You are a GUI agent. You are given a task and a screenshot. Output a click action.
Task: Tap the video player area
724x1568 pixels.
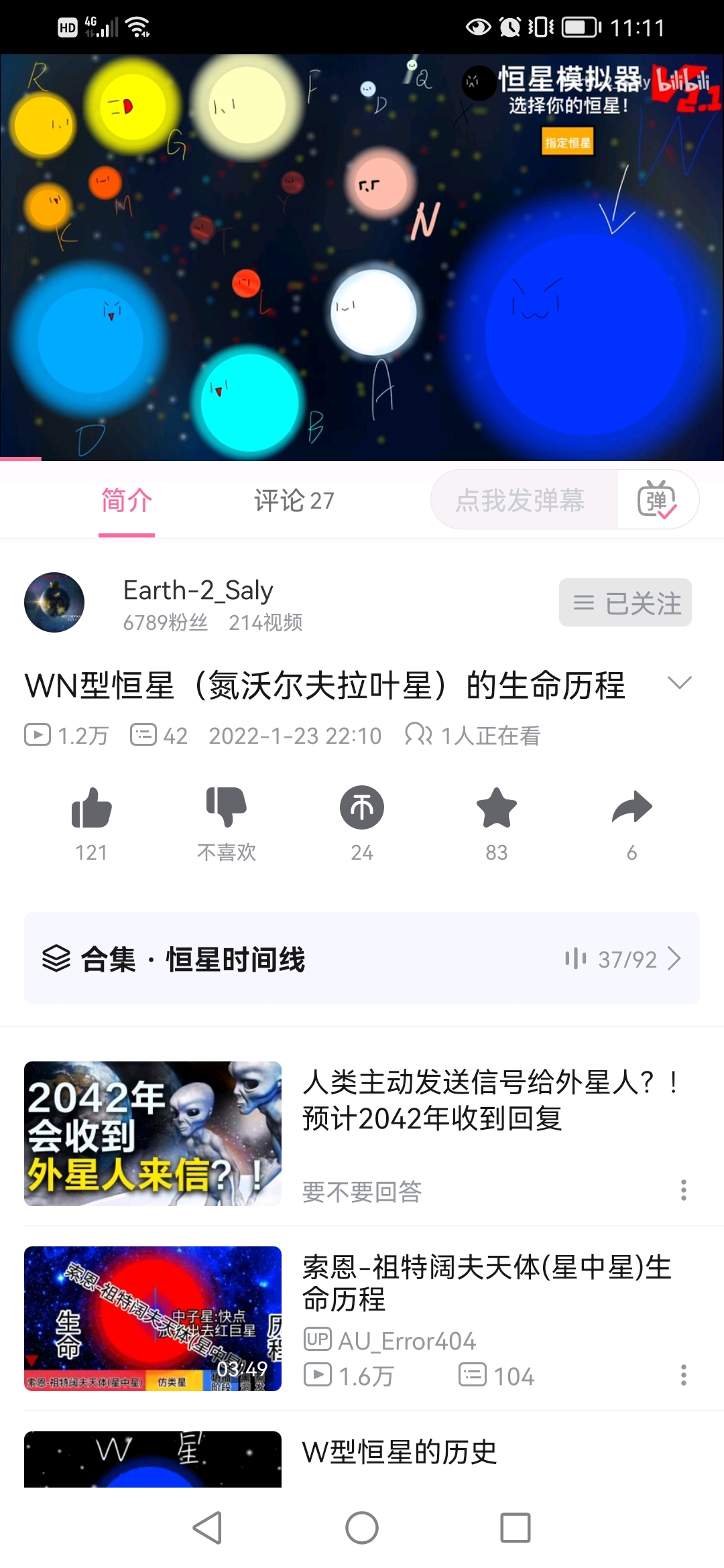tap(362, 257)
